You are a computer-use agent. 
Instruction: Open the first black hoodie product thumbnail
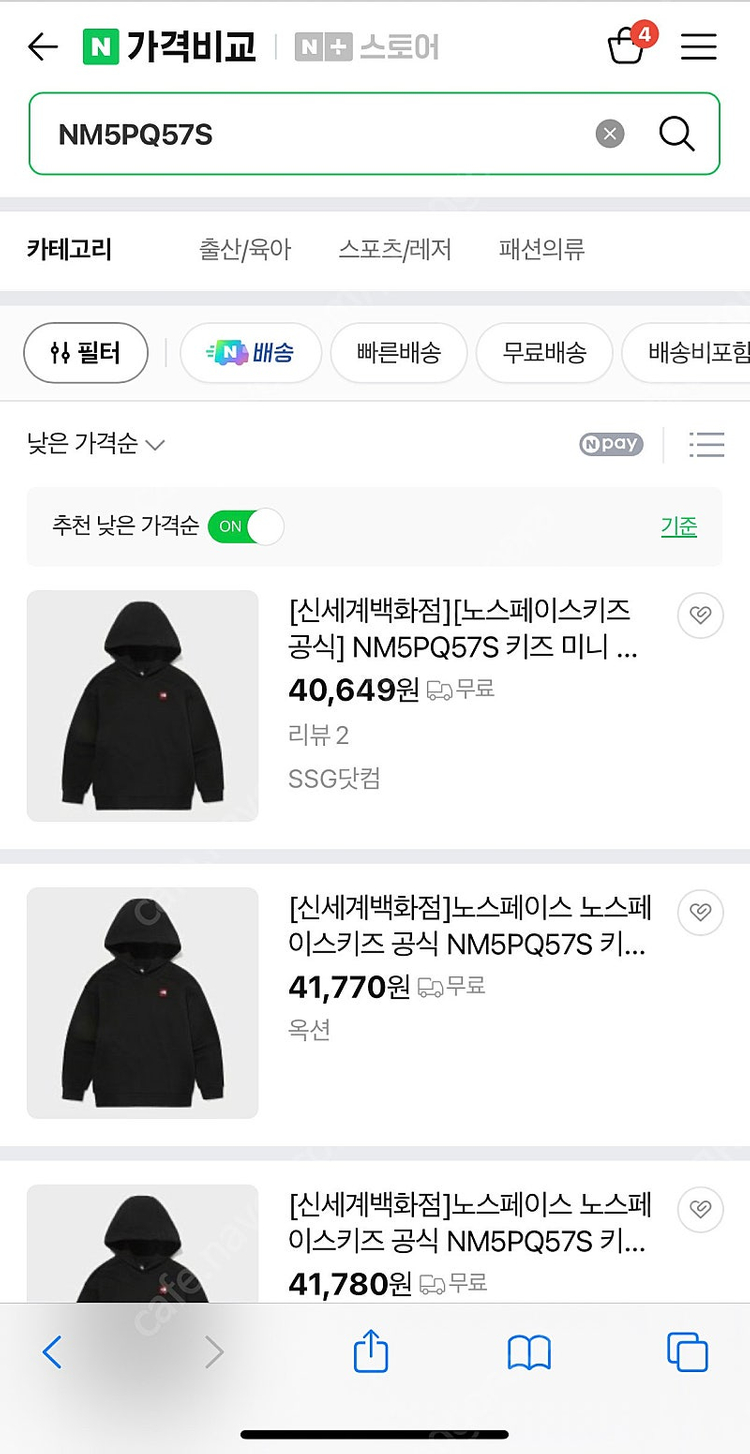pos(142,705)
